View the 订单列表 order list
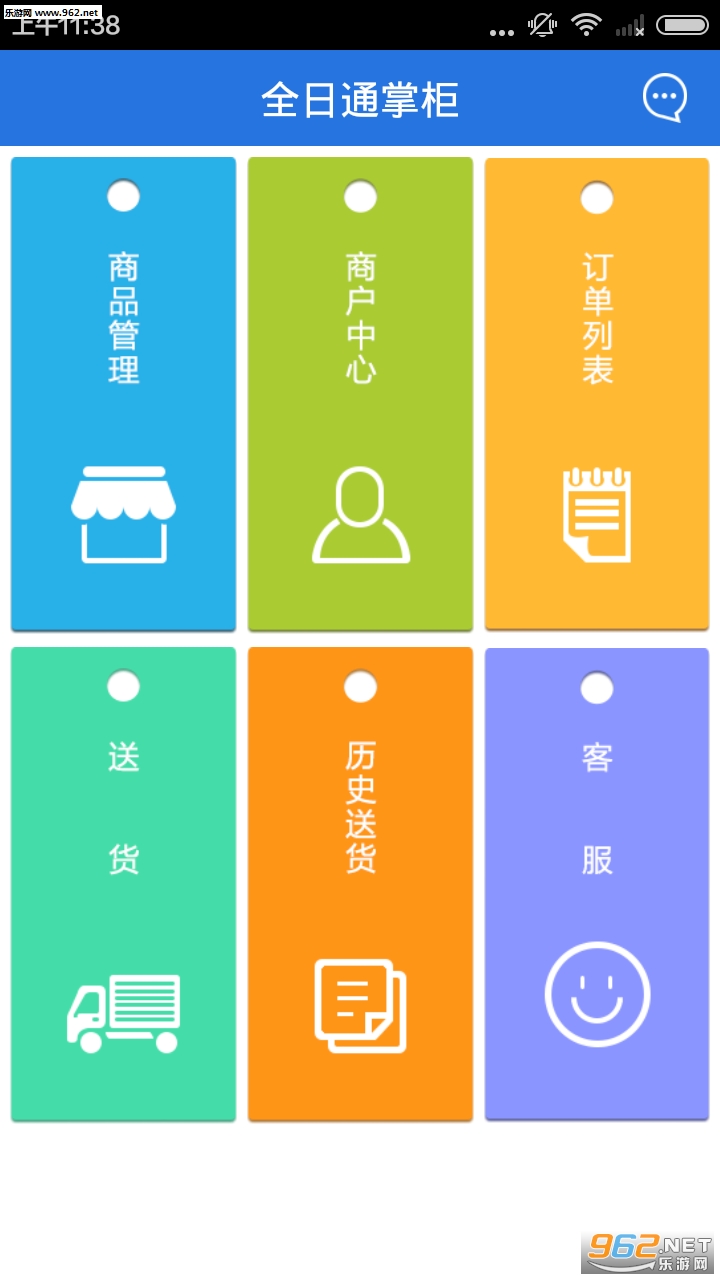 tap(597, 394)
